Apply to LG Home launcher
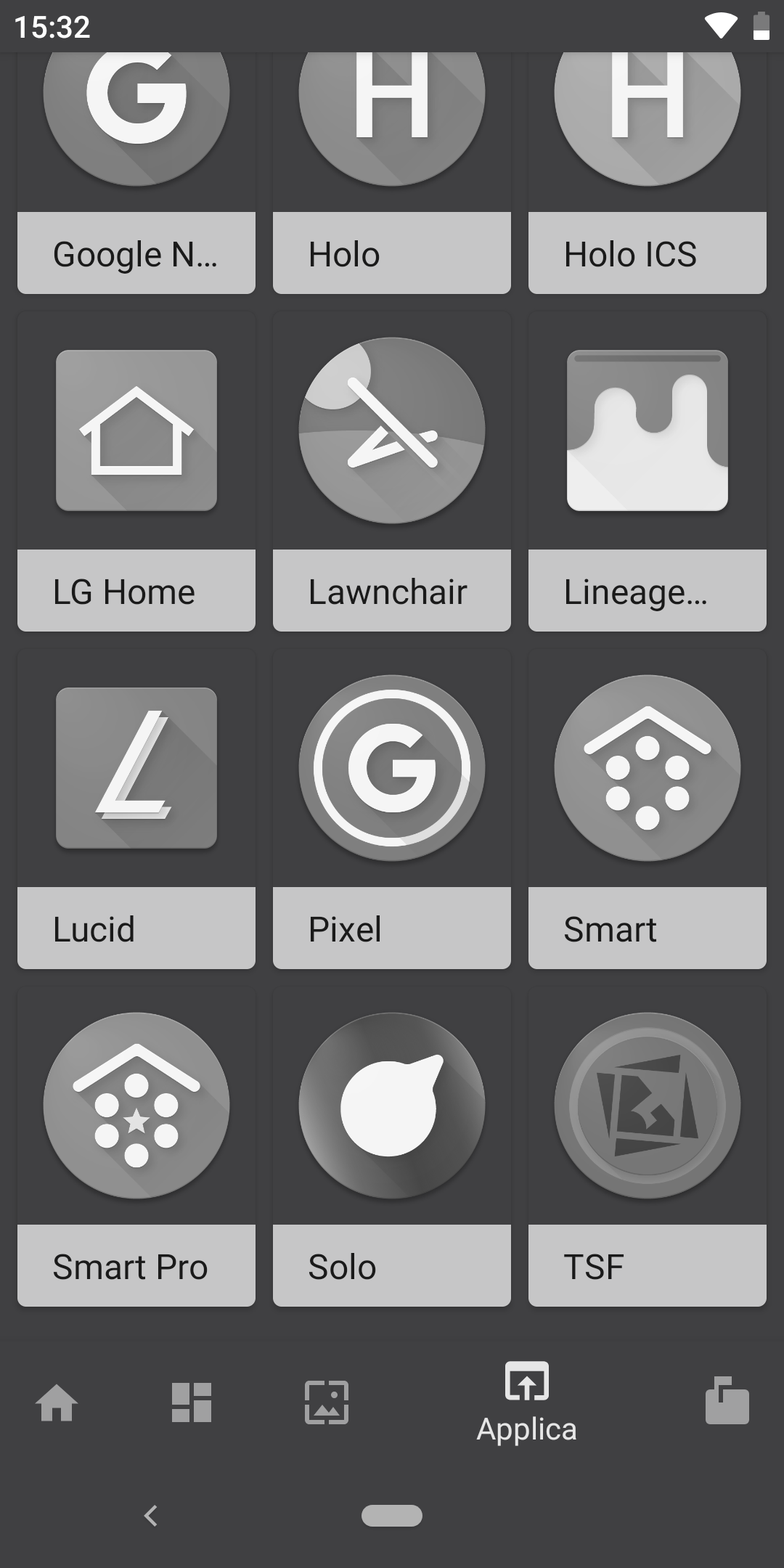The image size is (784, 1568). [136, 472]
